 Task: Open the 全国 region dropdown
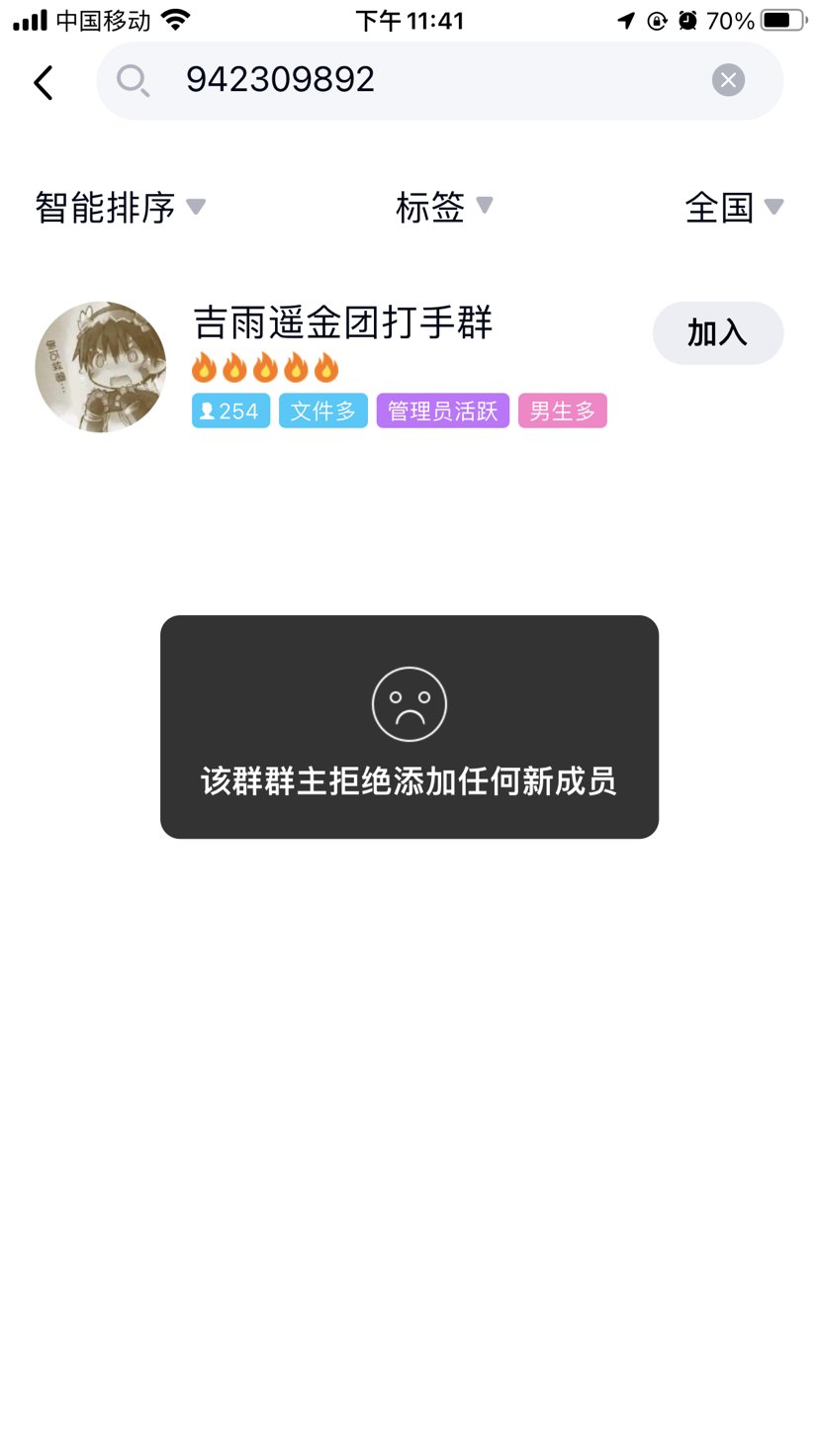[734, 207]
